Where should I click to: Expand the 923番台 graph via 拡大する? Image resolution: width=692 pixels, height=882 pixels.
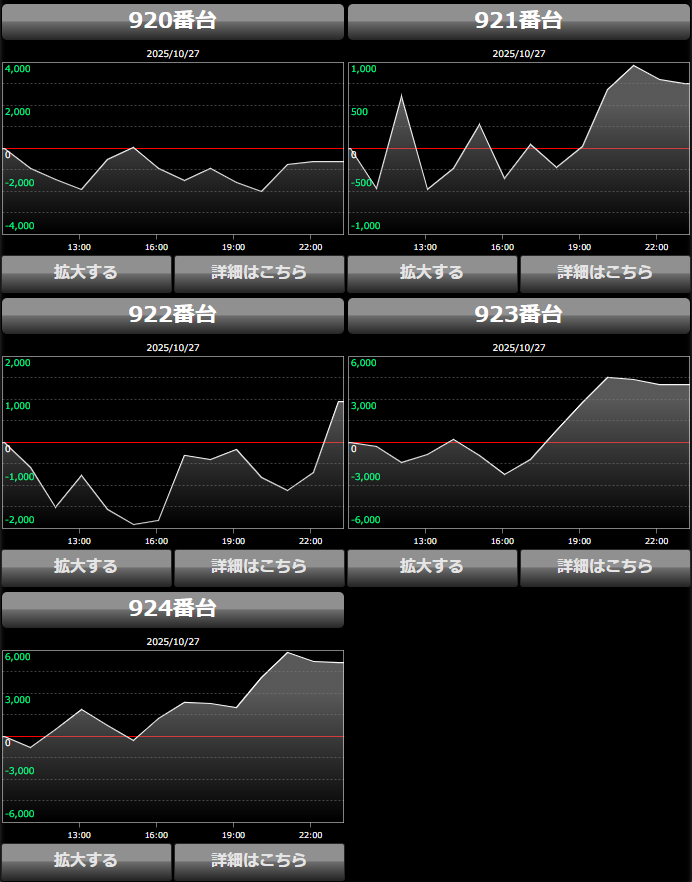[432, 567]
